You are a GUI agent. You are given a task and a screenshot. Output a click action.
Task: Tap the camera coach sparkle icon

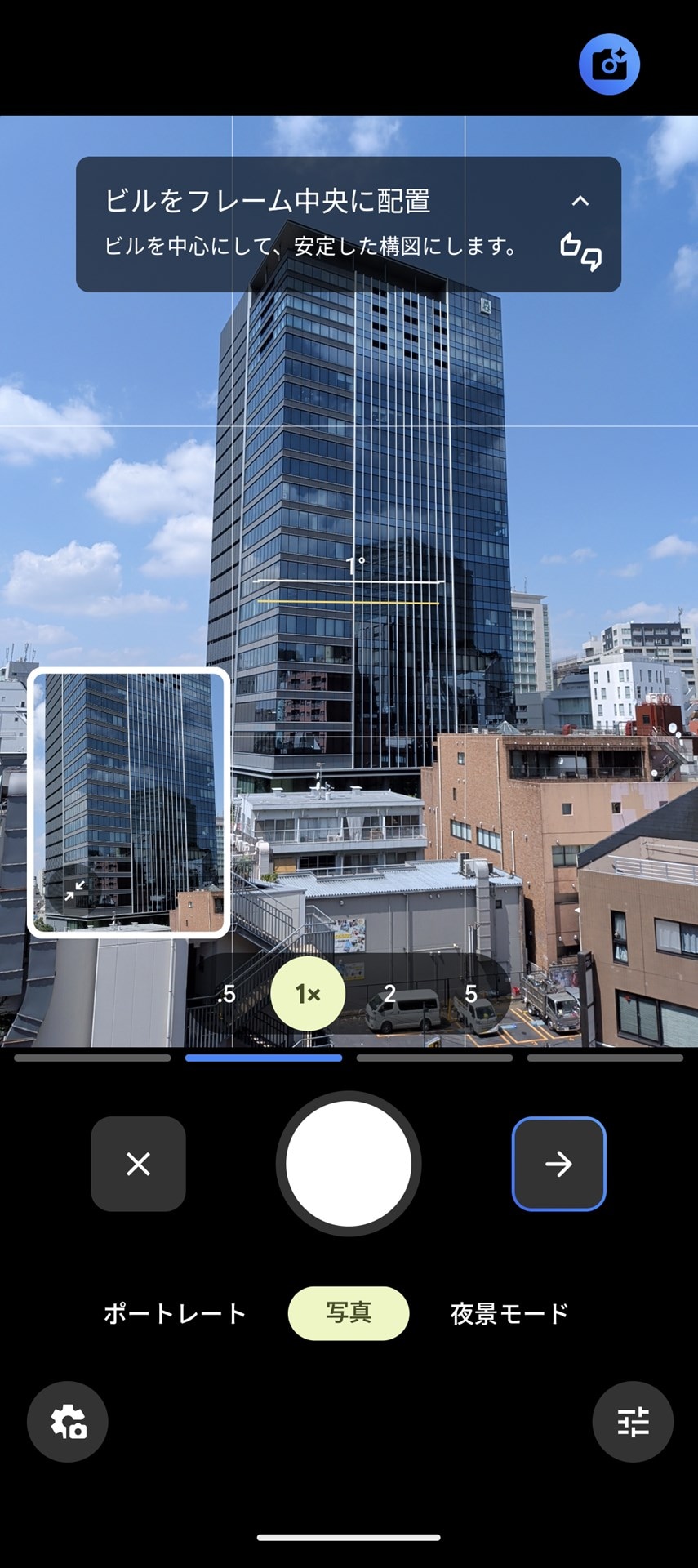click(609, 64)
